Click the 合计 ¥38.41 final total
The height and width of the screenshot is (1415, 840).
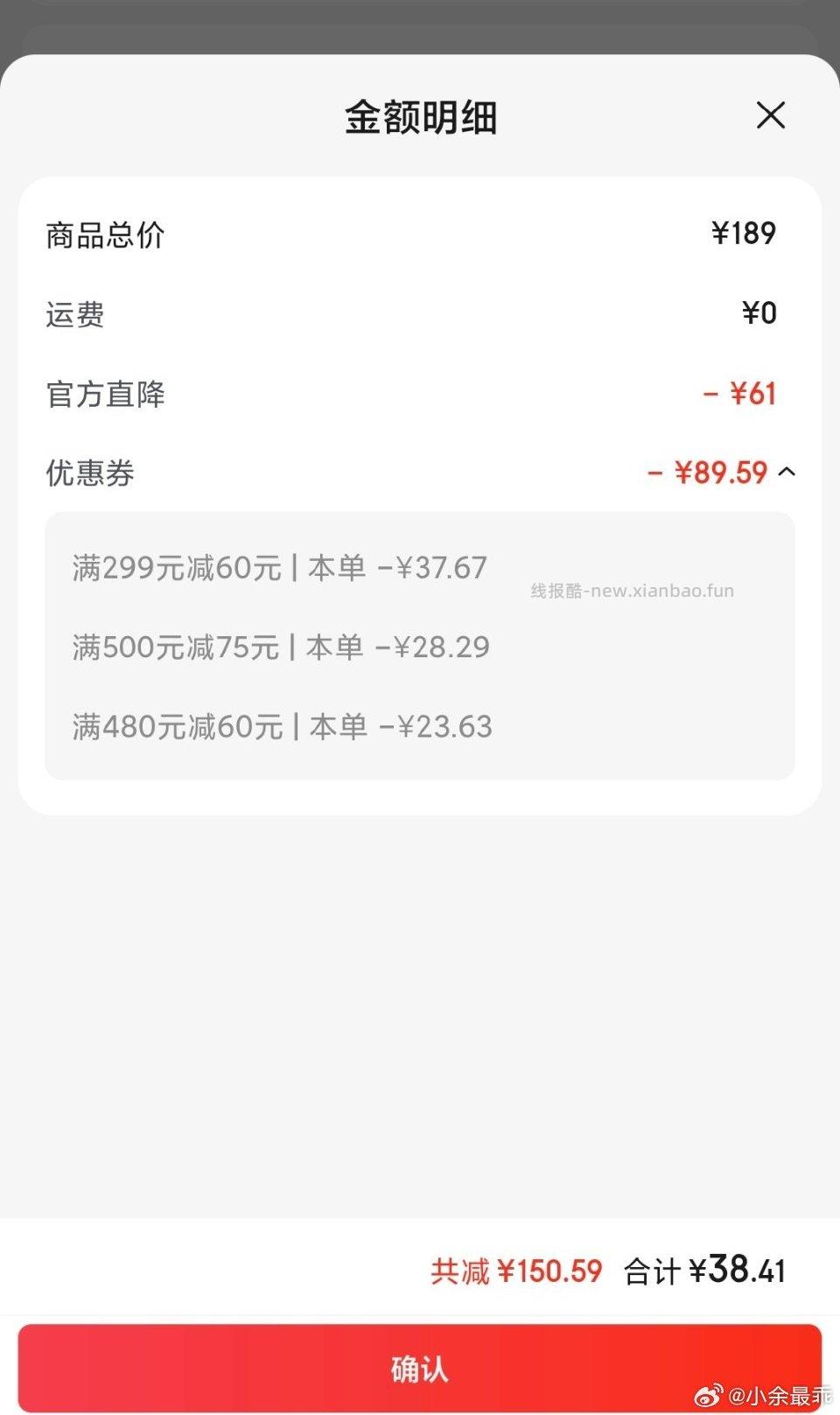click(x=703, y=1271)
